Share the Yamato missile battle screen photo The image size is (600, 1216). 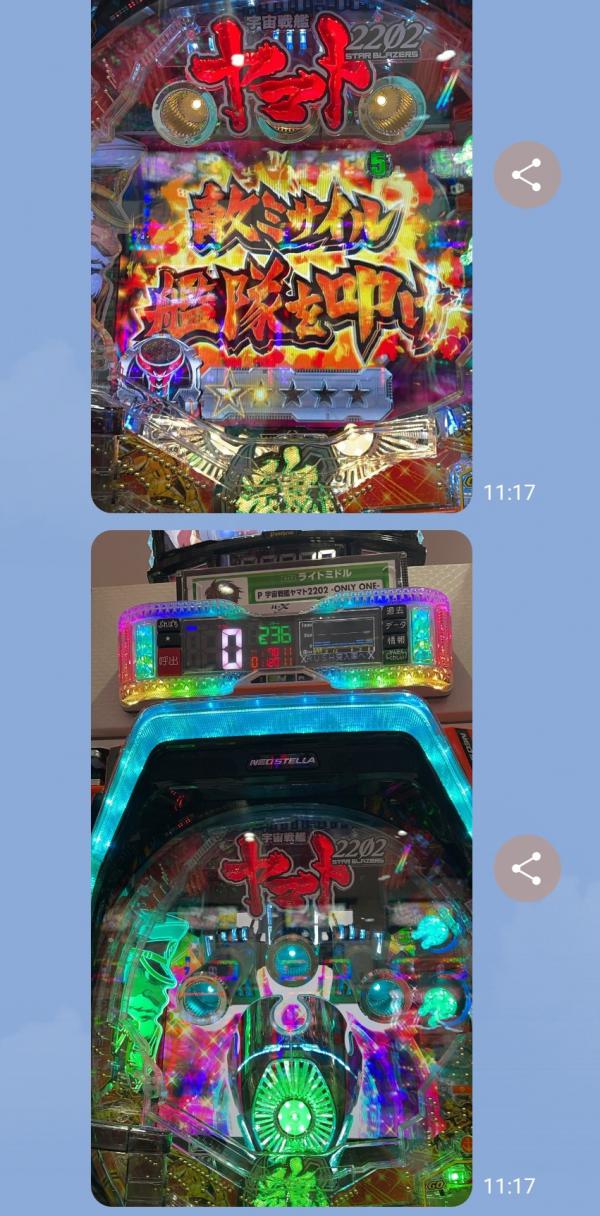pyautogui.click(x=527, y=175)
